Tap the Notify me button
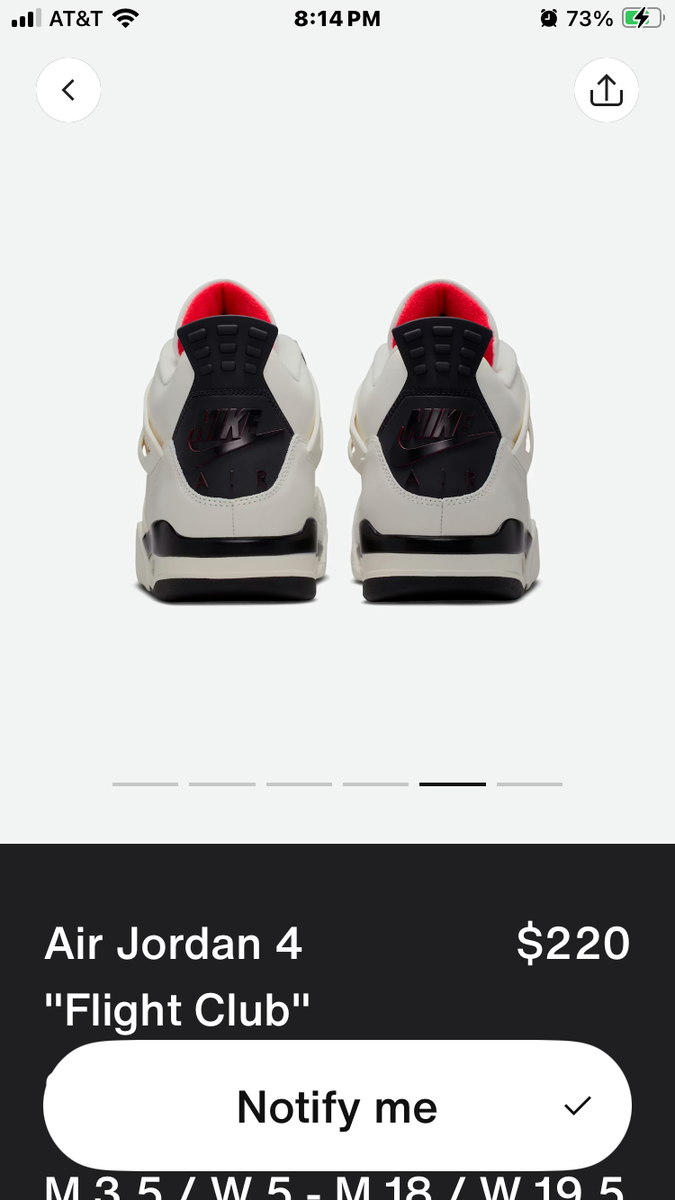675x1200 pixels. pyautogui.click(x=337, y=1107)
